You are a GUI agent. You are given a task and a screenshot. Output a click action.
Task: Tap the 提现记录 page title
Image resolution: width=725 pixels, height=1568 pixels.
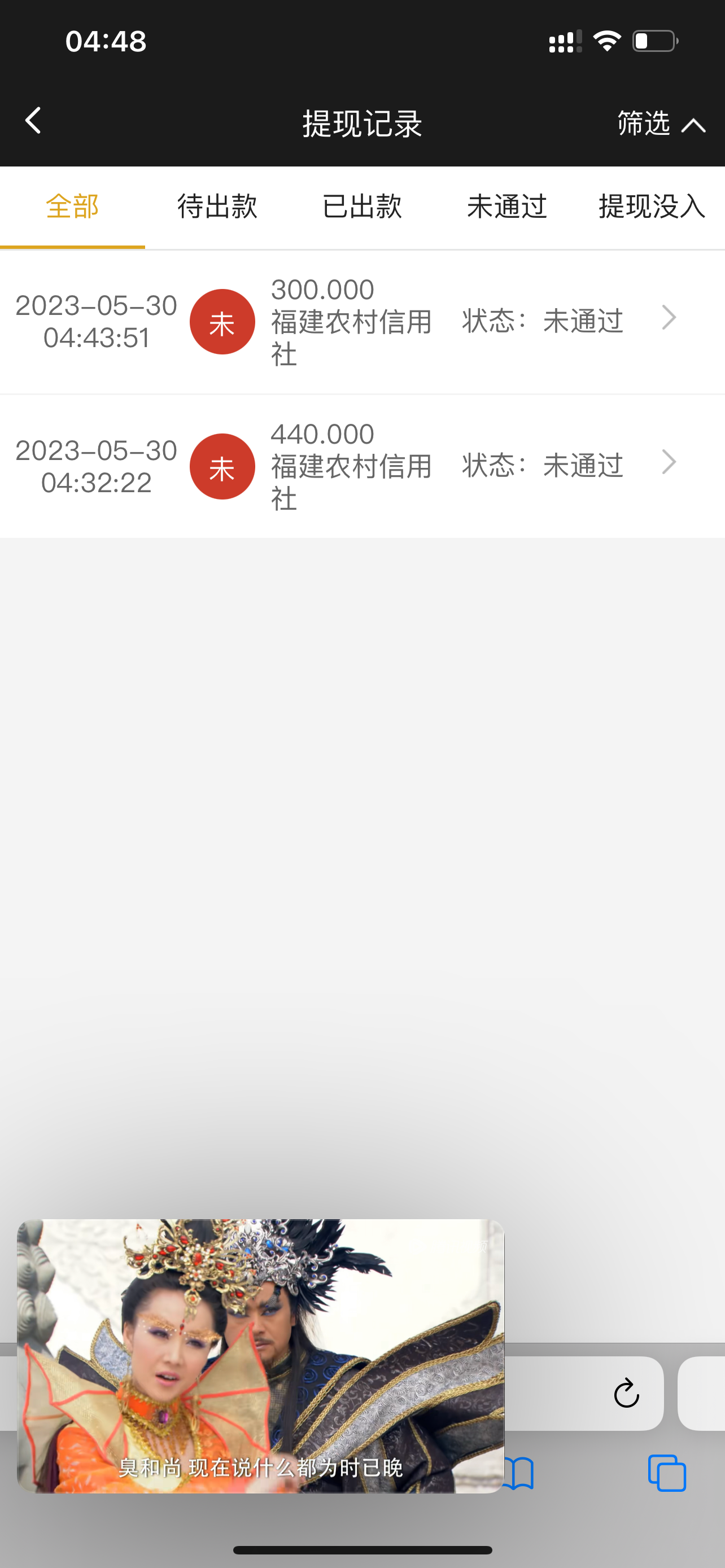[x=362, y=124]
